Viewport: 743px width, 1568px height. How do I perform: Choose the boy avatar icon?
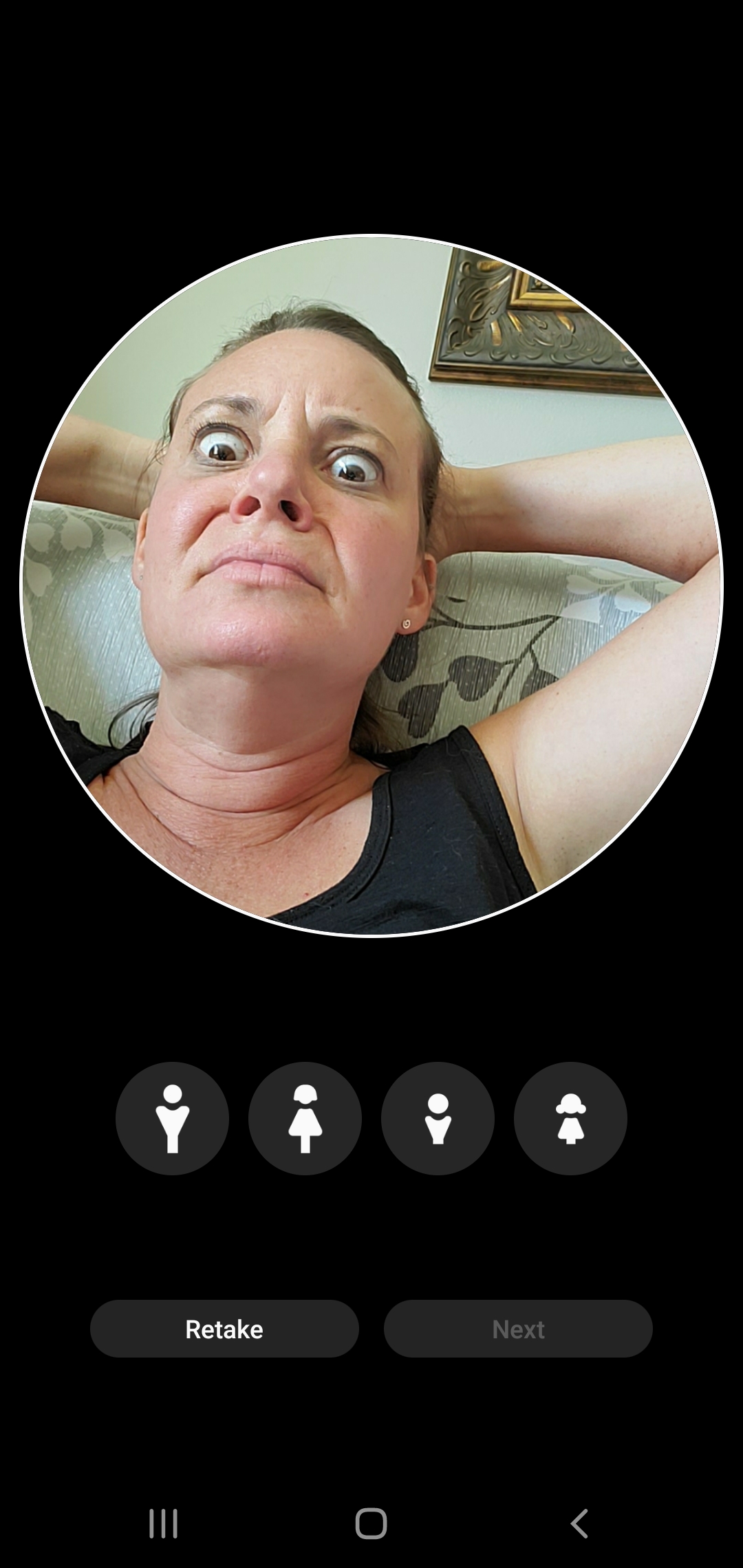(438, 1118)
